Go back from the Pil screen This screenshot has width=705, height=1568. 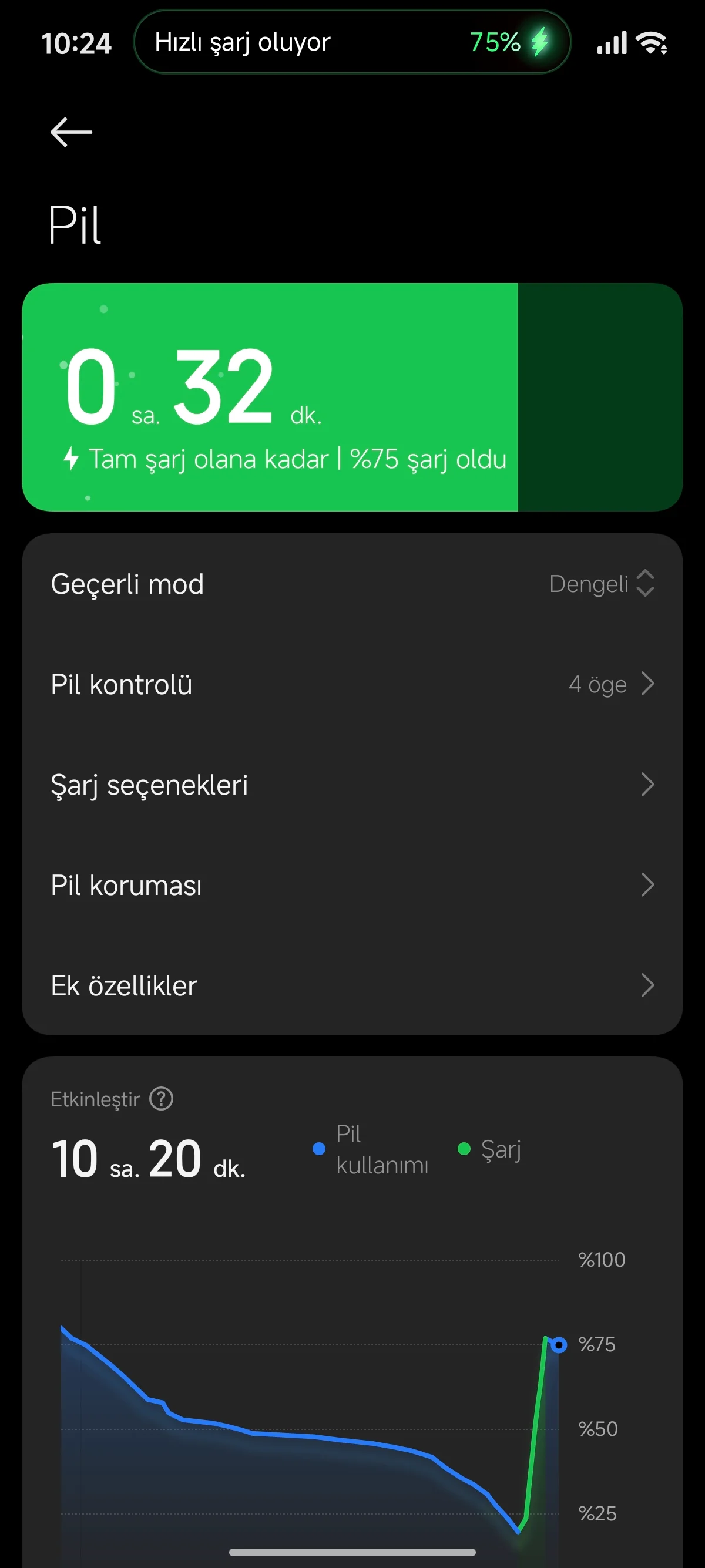(x=71, y=132)
